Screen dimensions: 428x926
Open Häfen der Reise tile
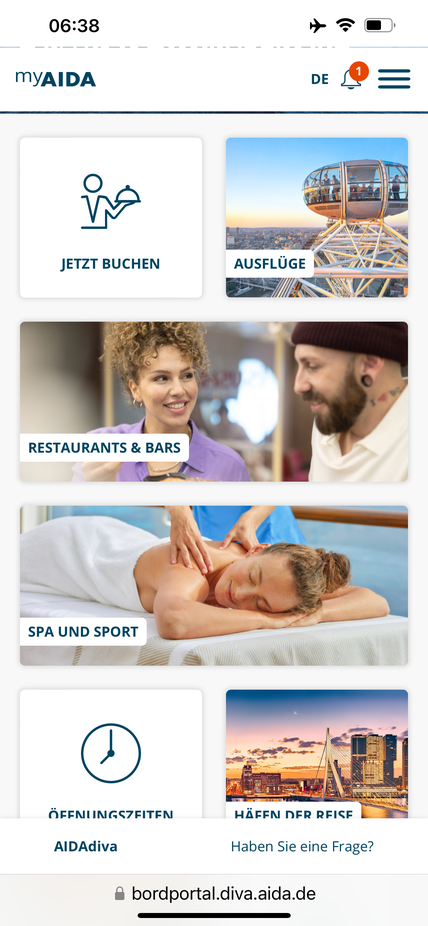coord(317,754)
